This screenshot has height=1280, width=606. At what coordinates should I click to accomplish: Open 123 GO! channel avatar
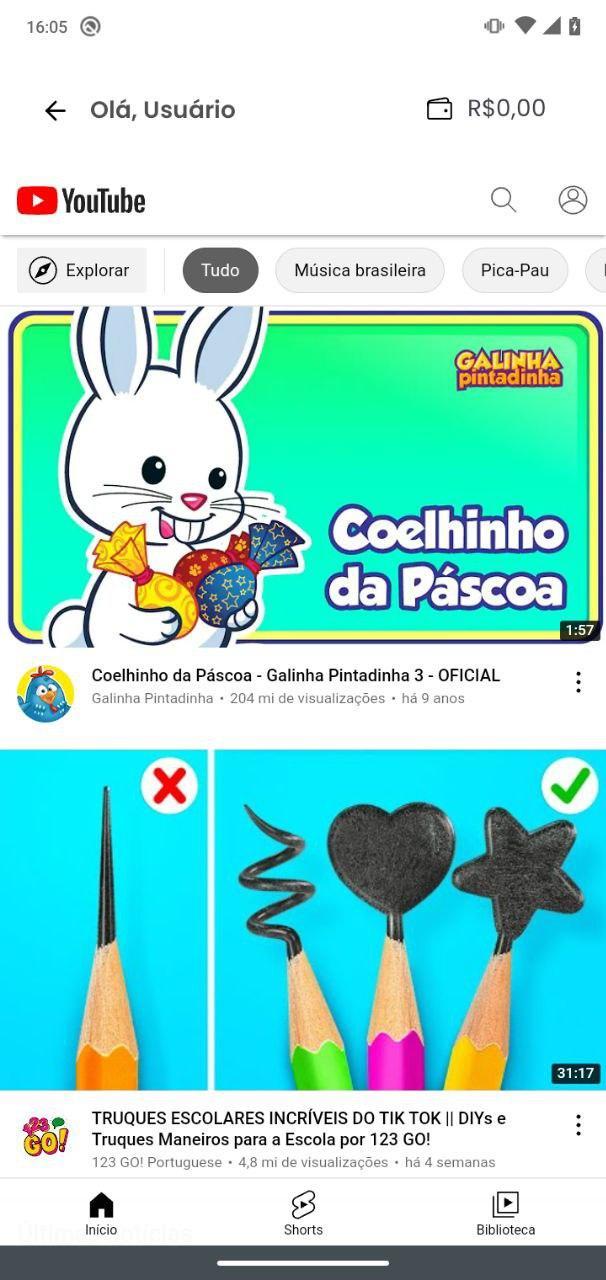click(45, 1136)
